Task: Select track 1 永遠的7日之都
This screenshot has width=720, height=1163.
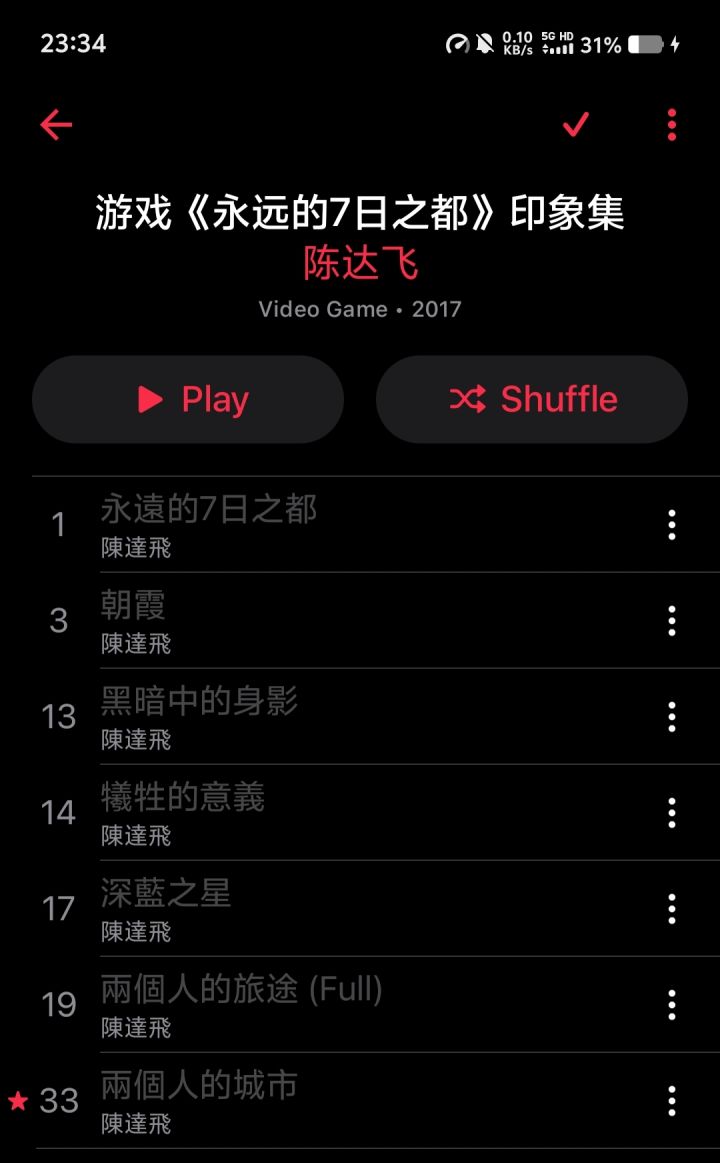Action: pyautogui.click(x=360, y=525)
